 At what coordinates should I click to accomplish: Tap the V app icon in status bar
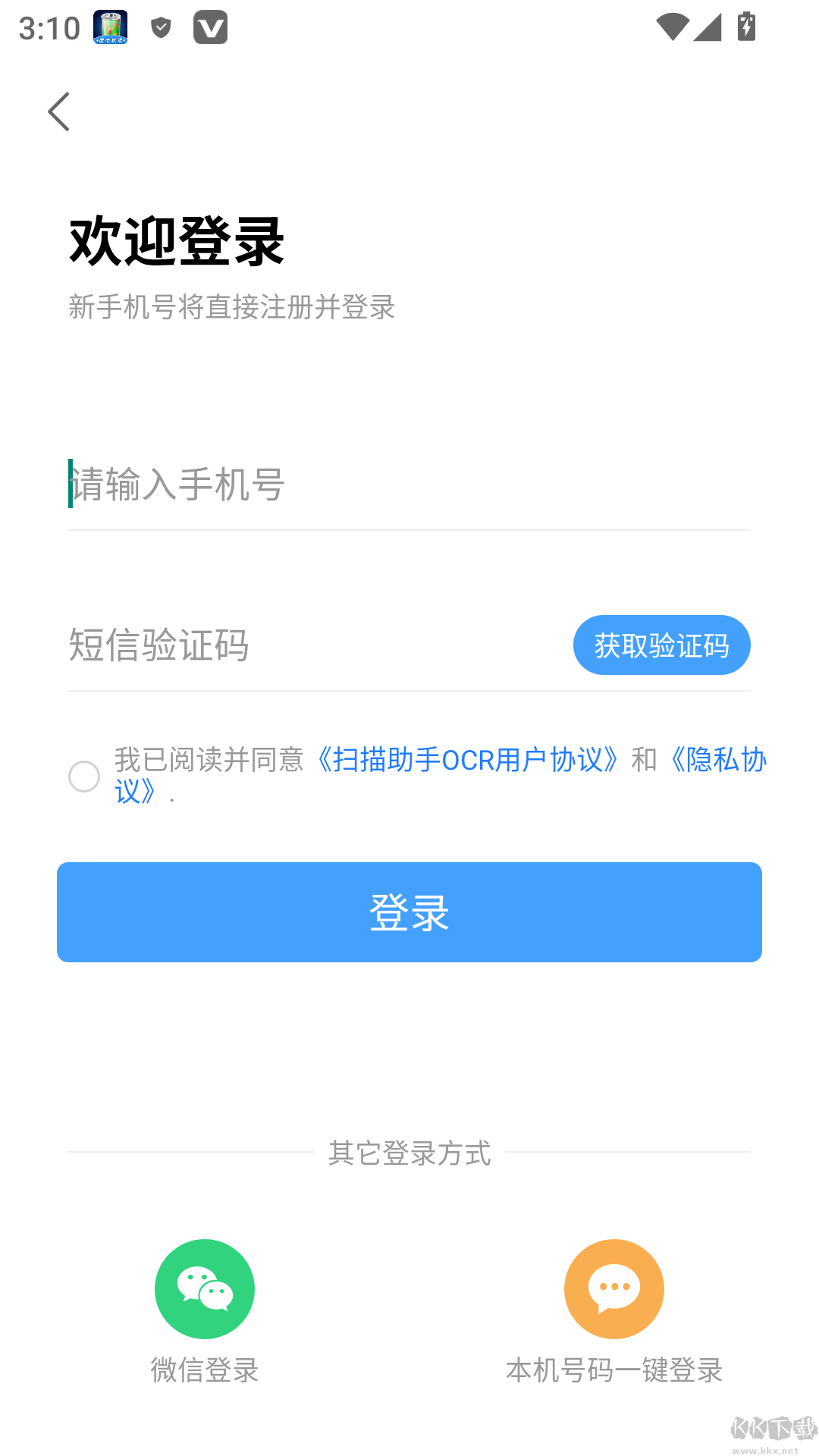point(211,27)
